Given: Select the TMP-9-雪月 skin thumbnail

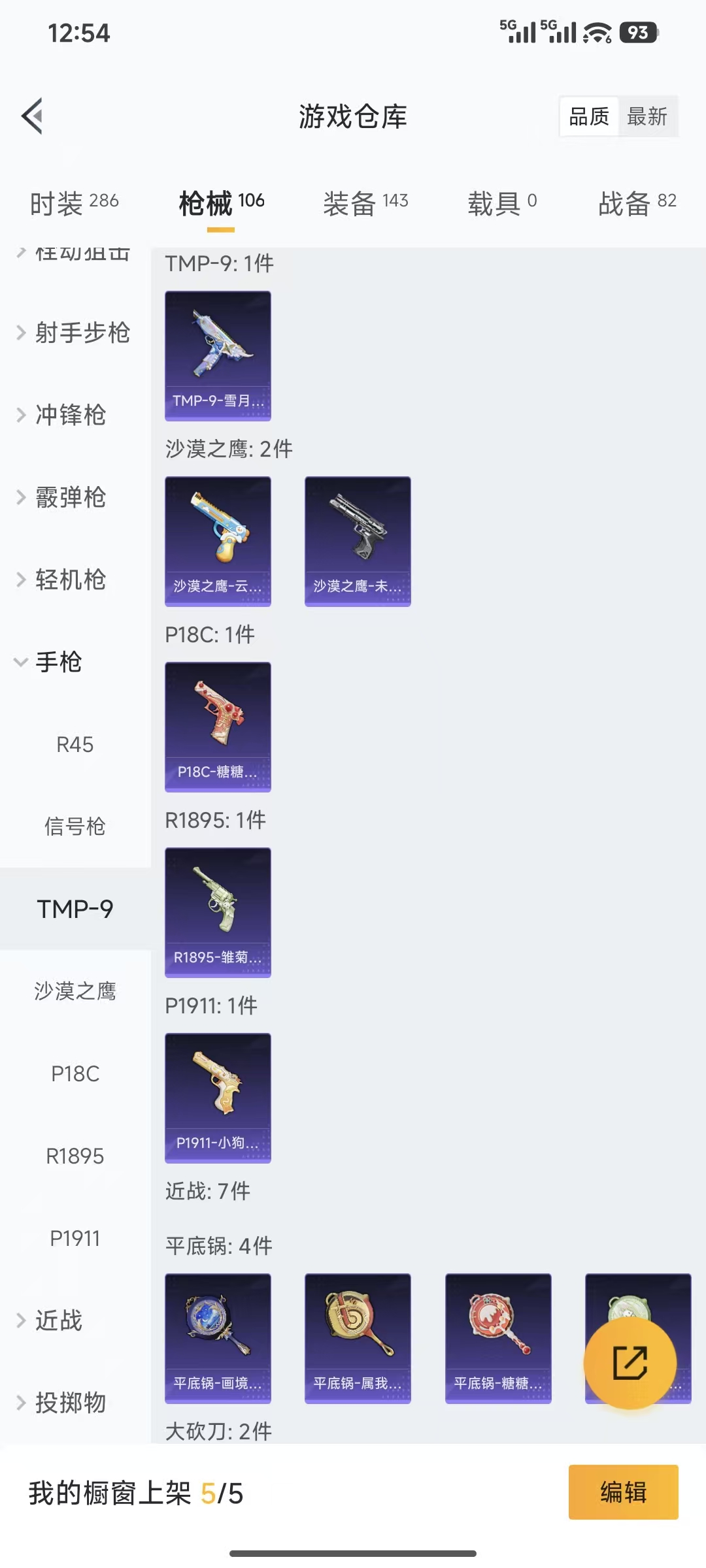Looking at the screenshot, I should pos(218,355).
